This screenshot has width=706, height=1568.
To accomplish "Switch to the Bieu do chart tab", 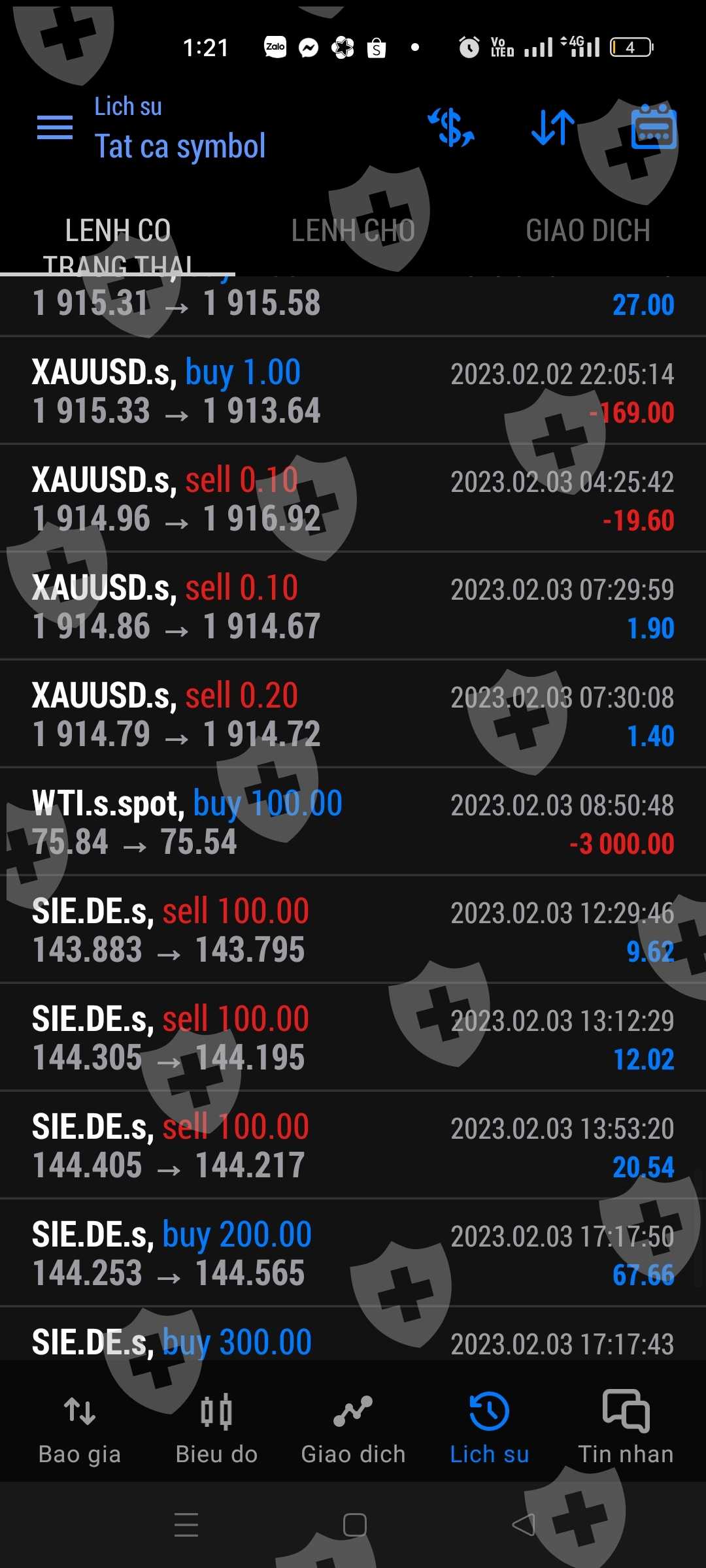I will (216, 1428).
